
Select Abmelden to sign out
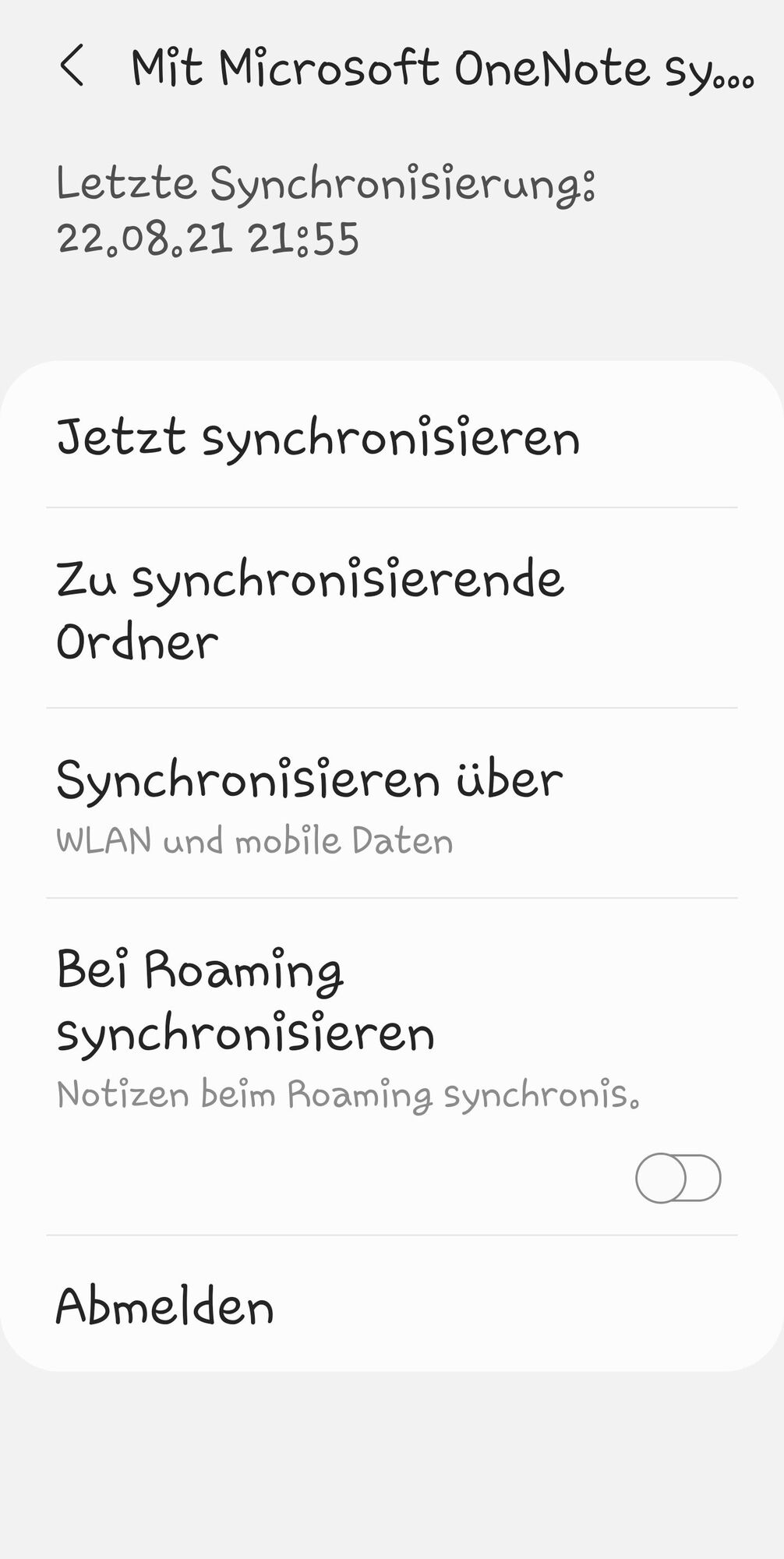pos(165,1306)
